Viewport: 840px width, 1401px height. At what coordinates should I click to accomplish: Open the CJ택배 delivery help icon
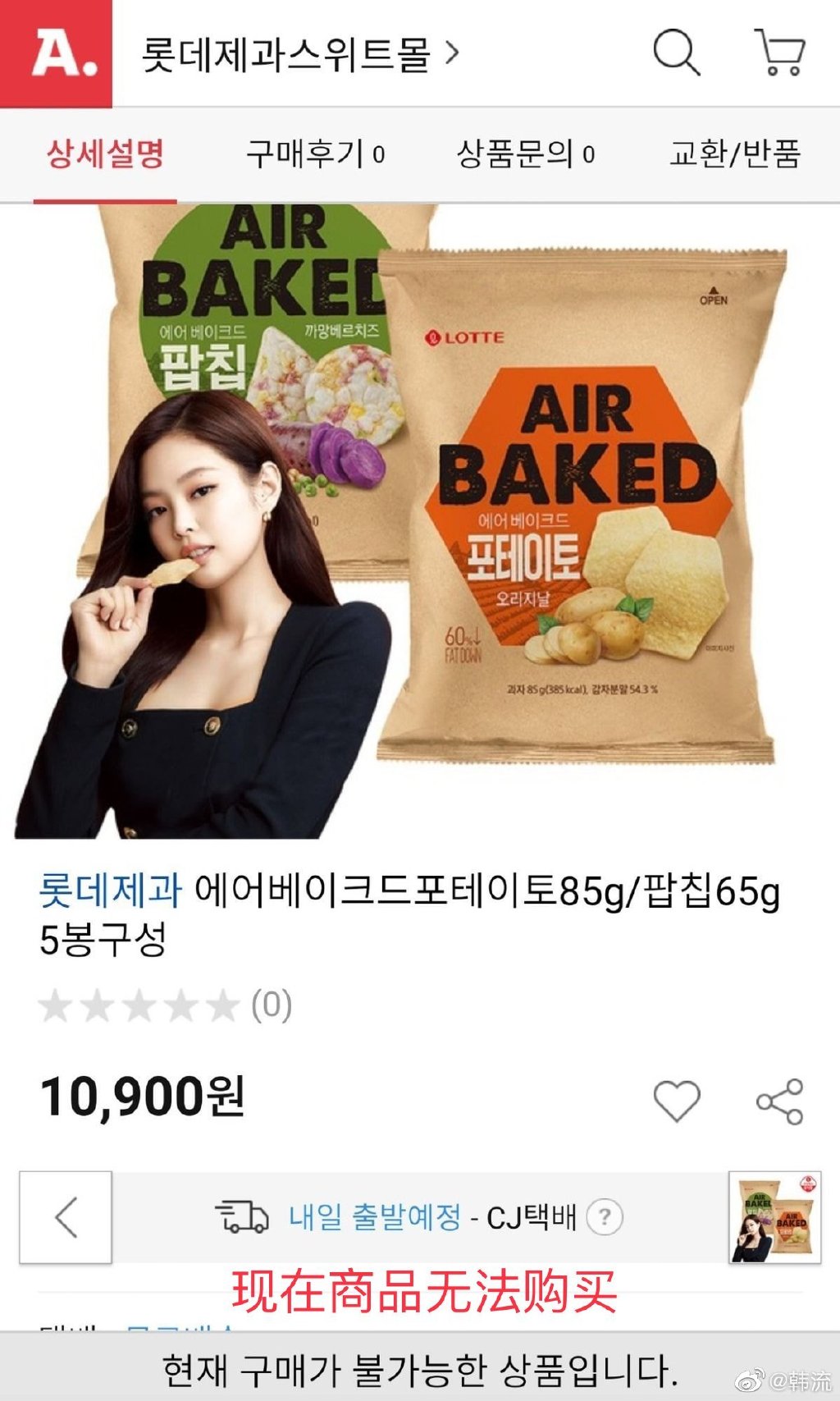(x=605, y=1216)
